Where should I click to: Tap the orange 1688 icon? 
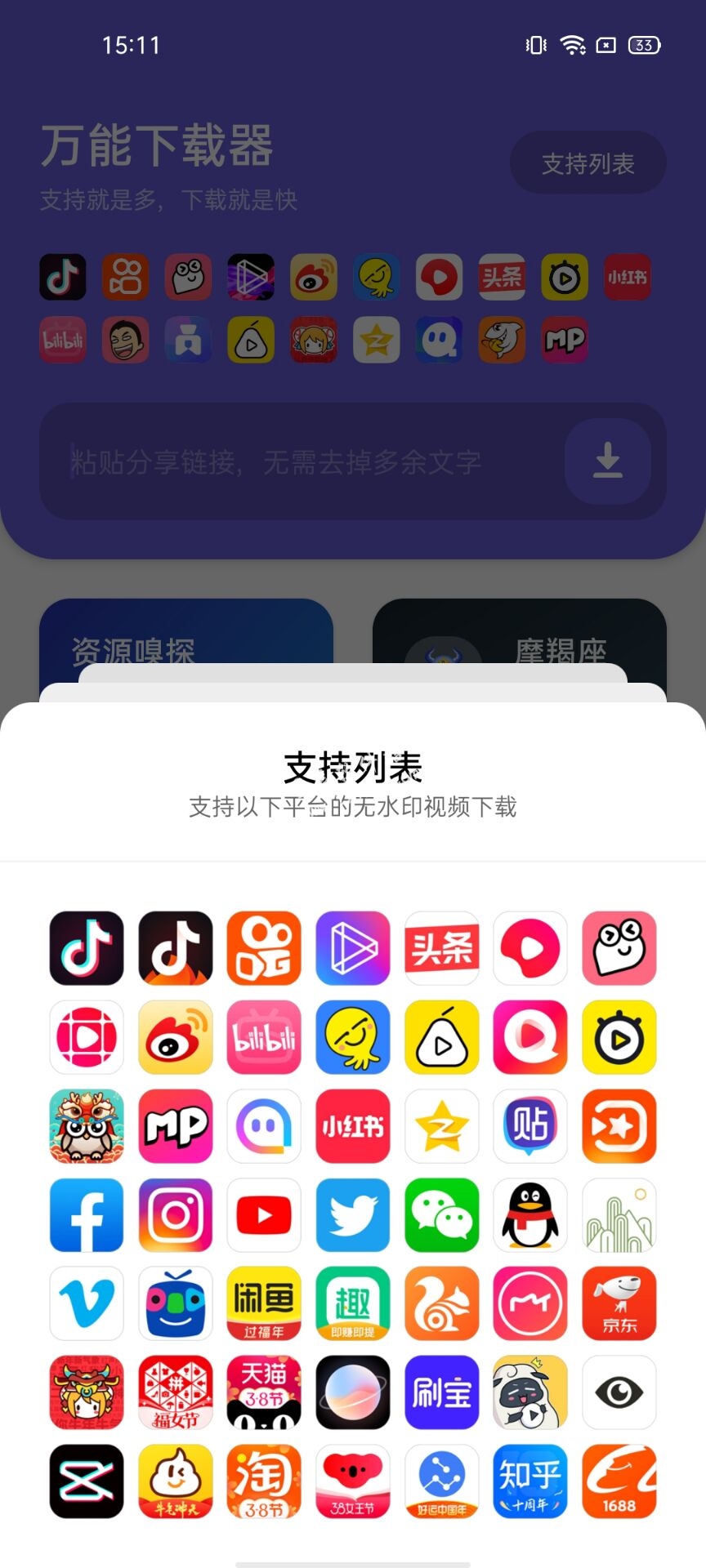coord(619,1482)
